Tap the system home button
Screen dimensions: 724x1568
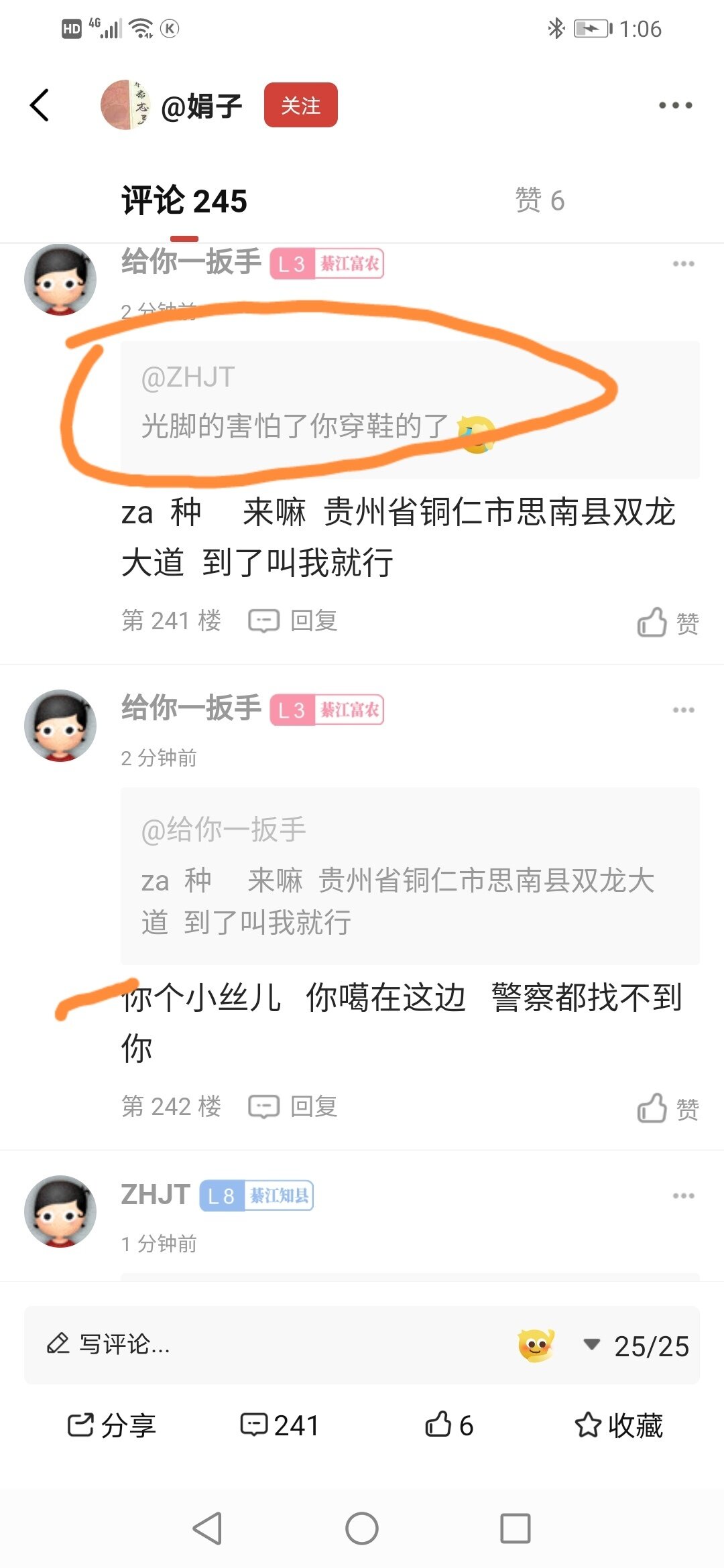[x=362, y=1528]
